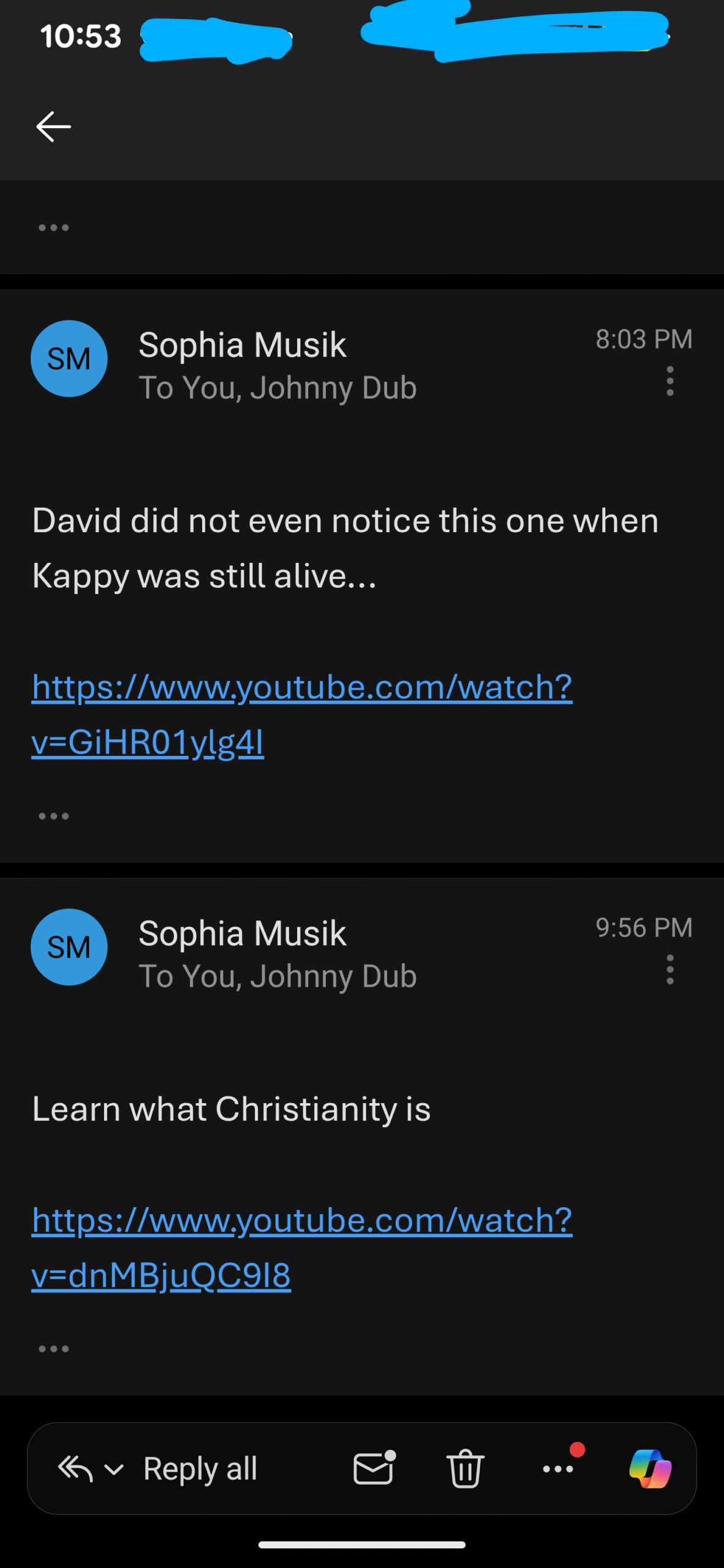Expand the collapsed content at the top
Viewport: 724px width, 1568px height.
coord(54,228)
